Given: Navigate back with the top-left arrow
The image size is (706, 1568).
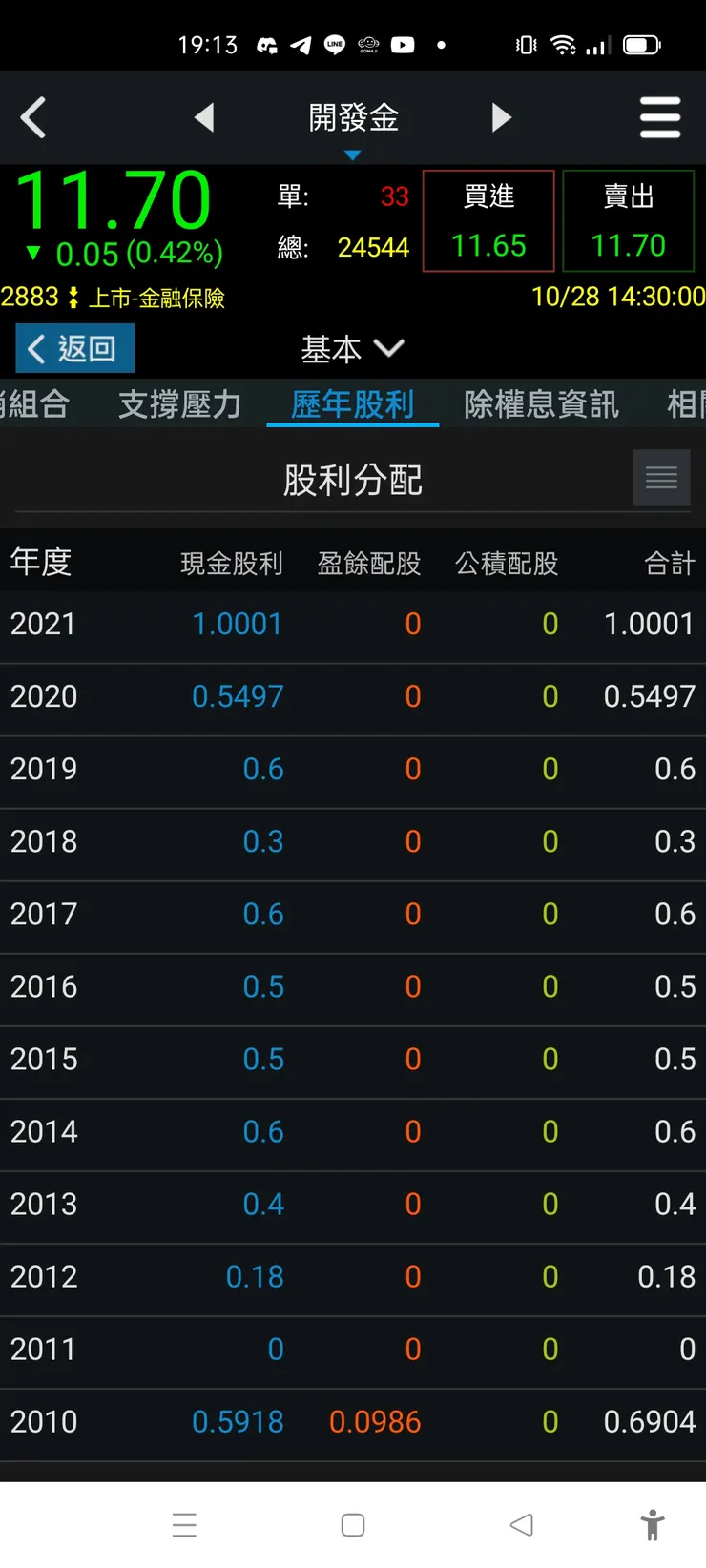Looking at the screenshot, I should coord(35,116).
